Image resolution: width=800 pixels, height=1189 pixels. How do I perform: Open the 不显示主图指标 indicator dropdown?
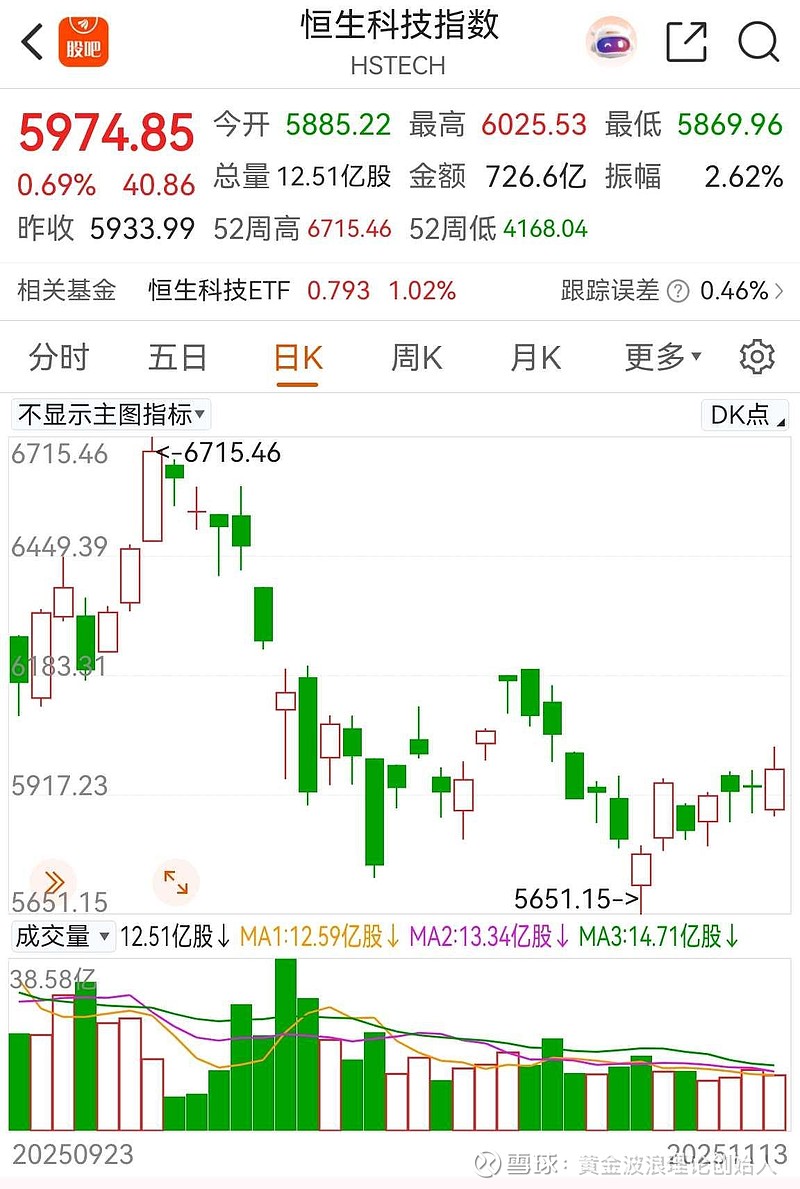pyautogui.click(x=110, y=414)
